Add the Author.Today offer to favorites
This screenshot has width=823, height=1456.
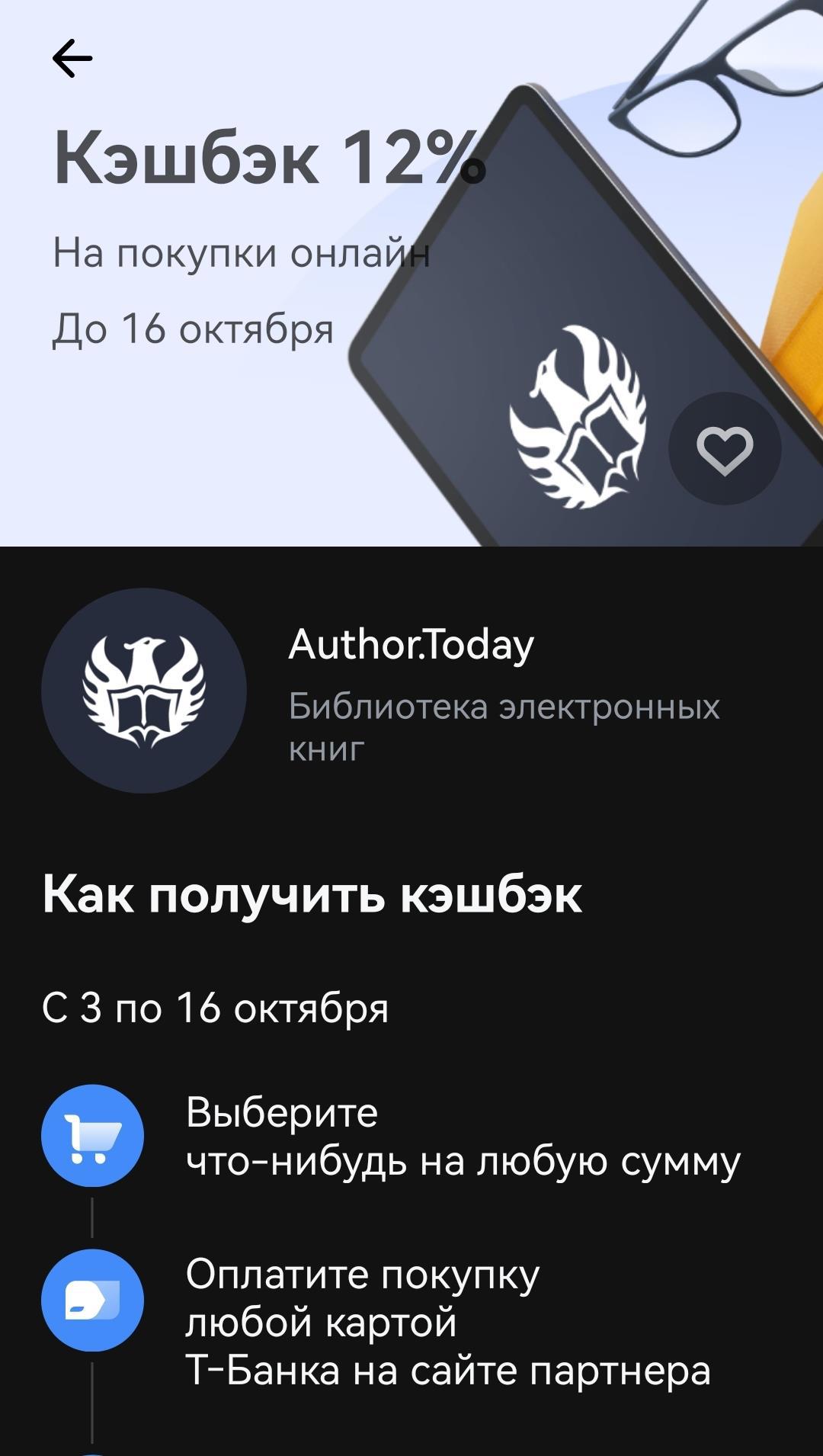(724, 449)
